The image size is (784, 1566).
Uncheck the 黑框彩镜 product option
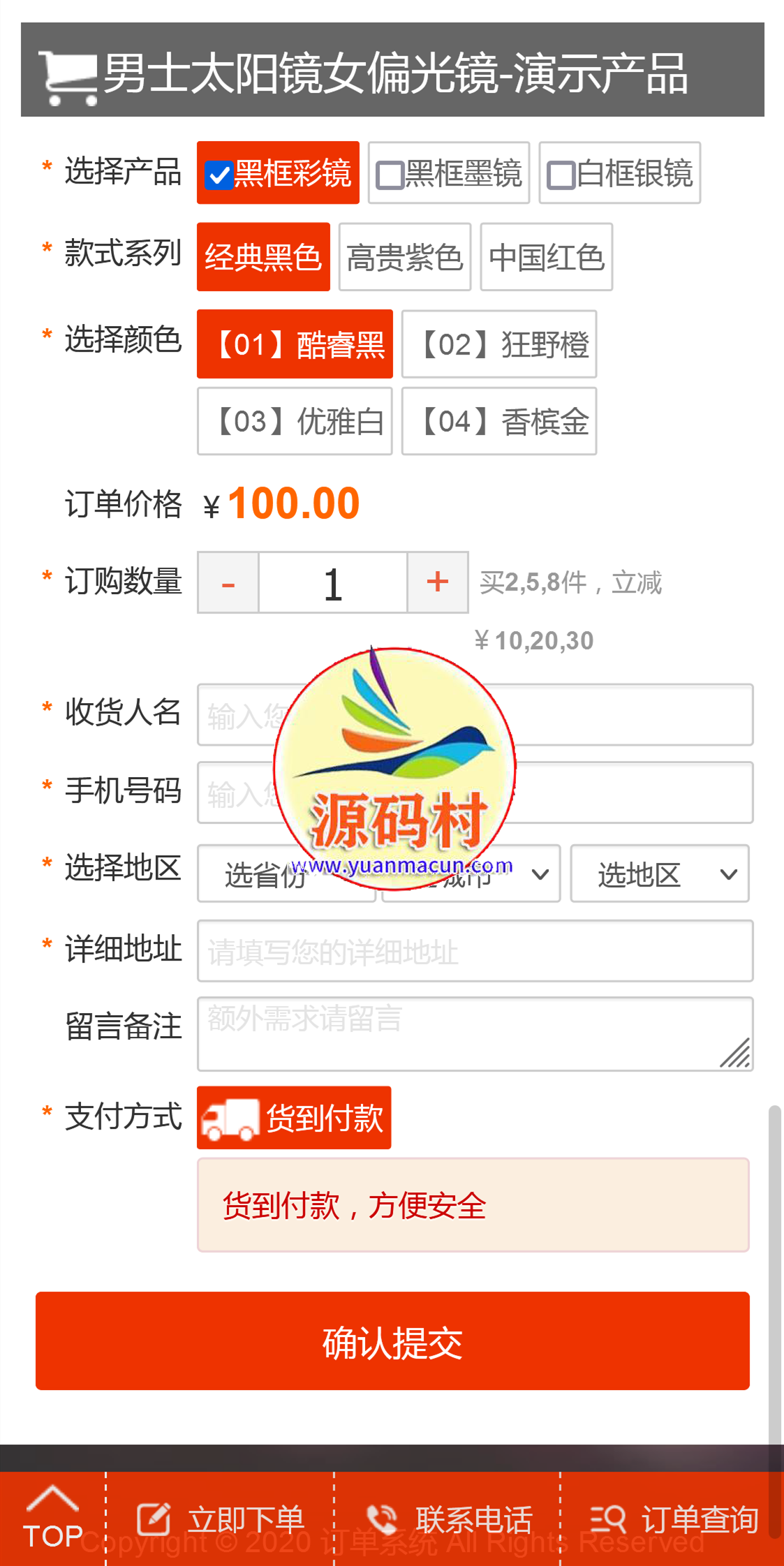[x=278, y=173]
